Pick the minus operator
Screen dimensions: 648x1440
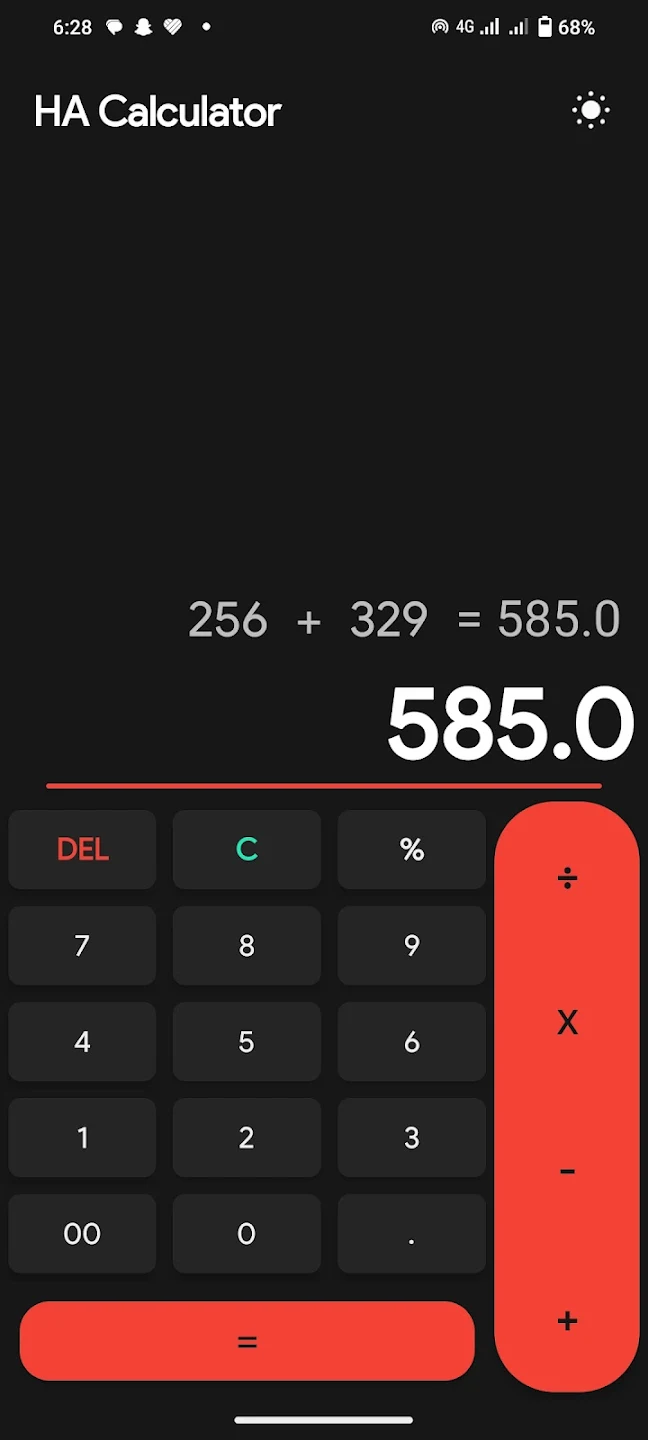coord(567,1170)
